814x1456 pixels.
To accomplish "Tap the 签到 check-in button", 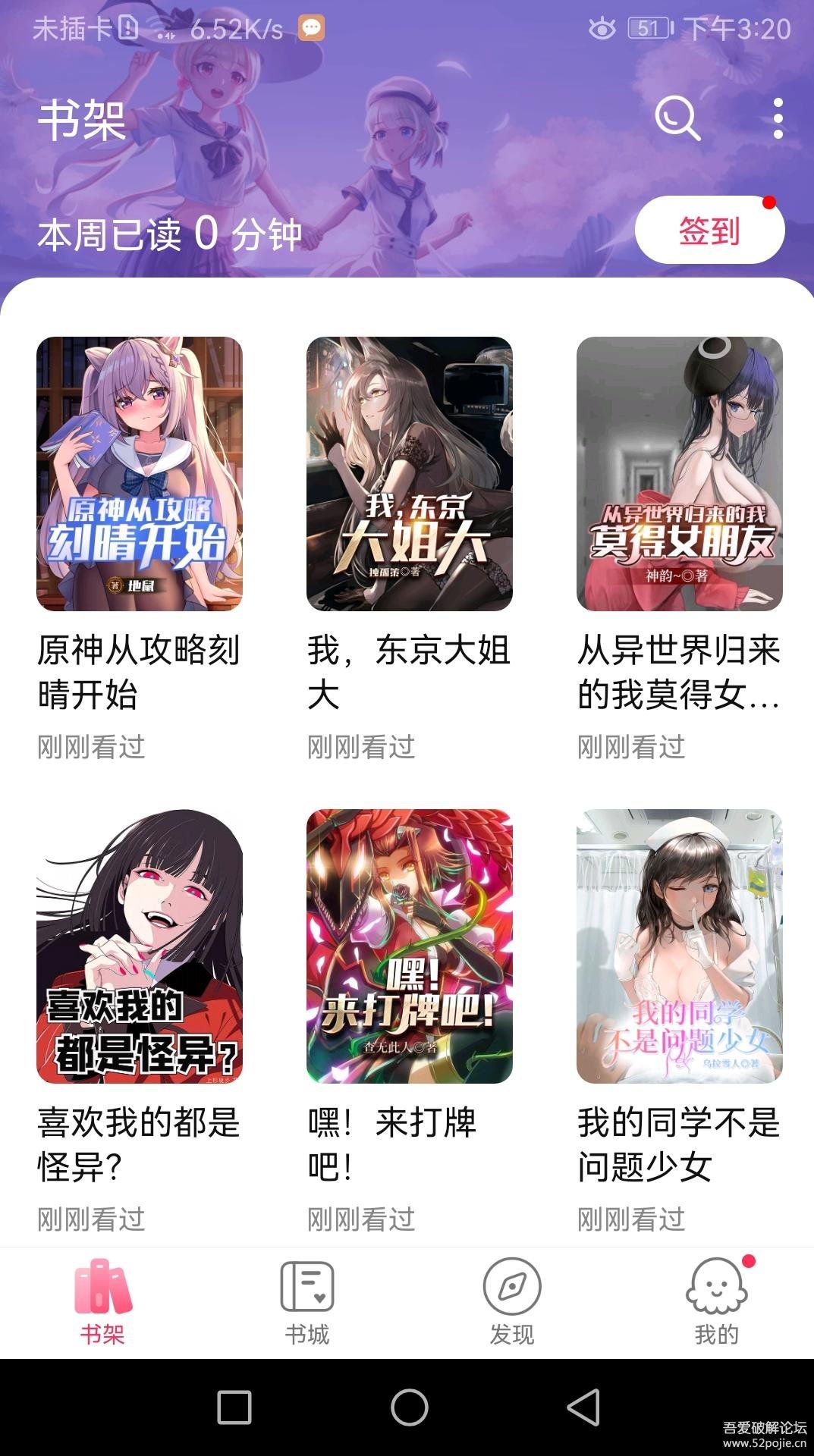I will click(x=709, y=231).
